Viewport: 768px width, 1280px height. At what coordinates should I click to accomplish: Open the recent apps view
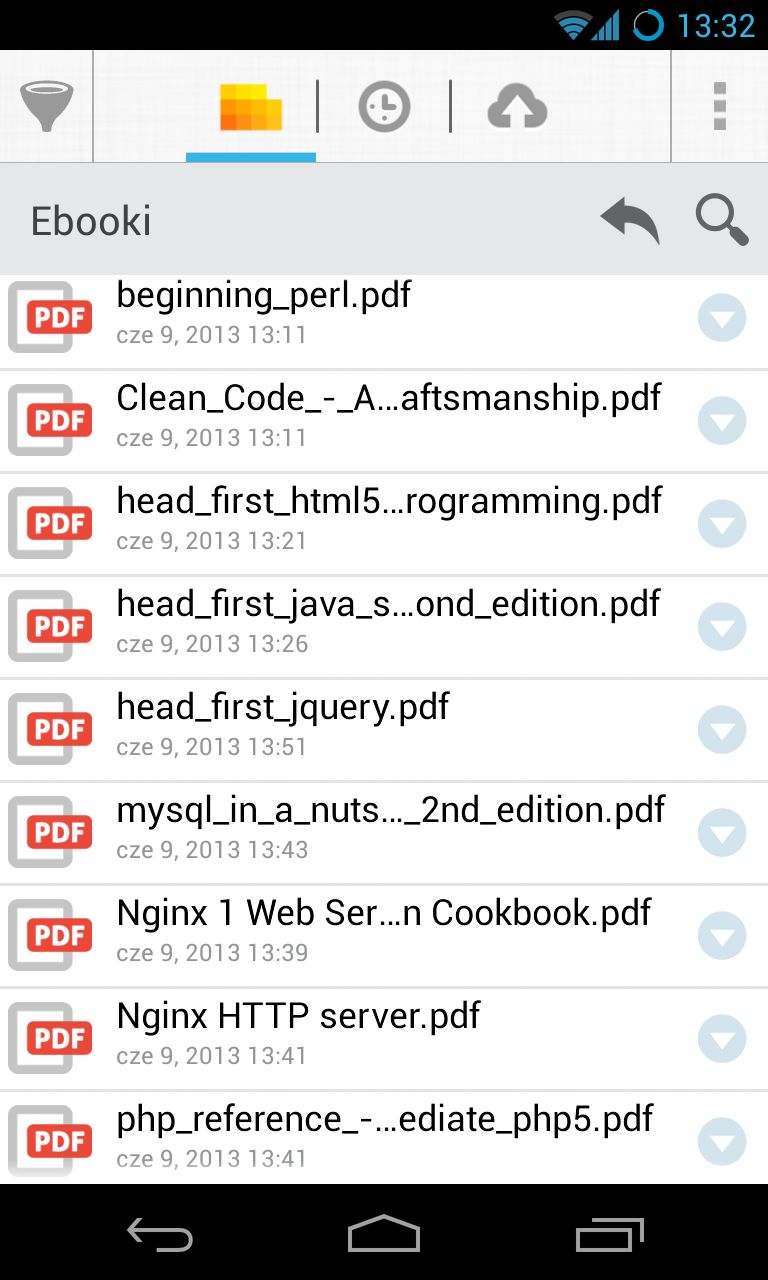610,1234
